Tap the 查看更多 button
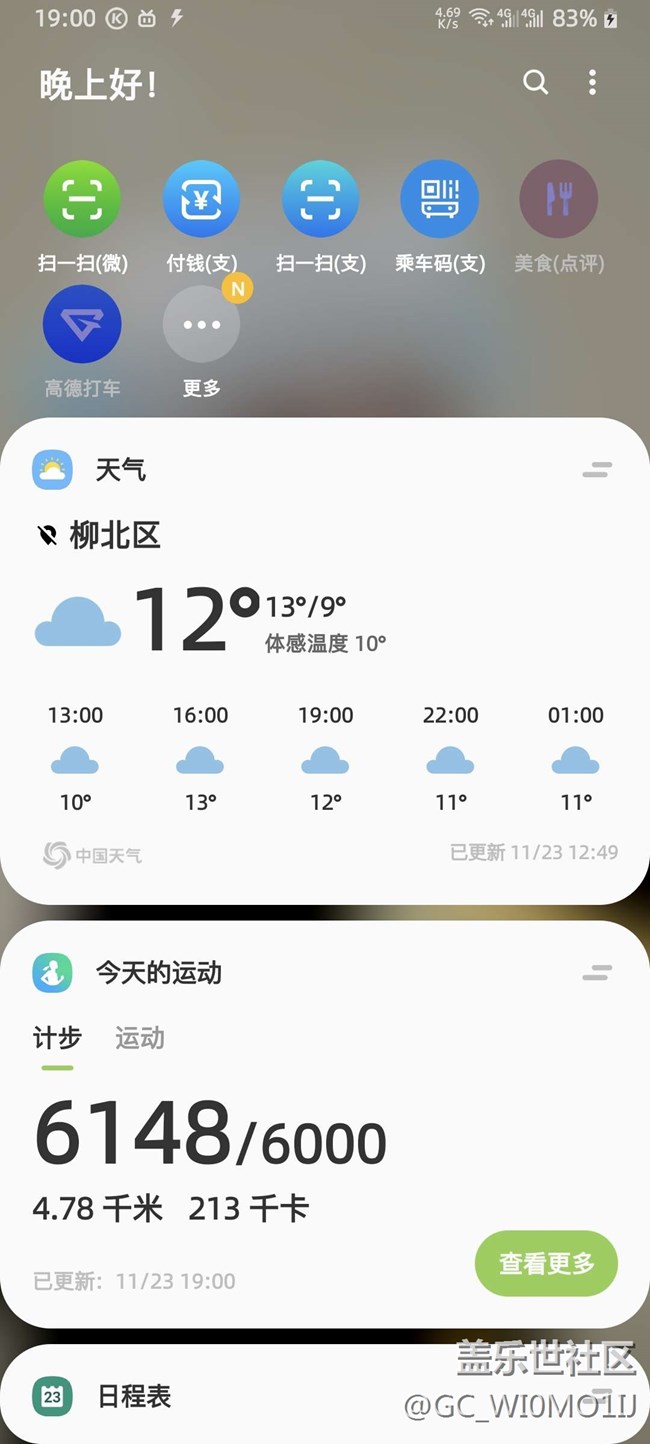 (x=546, y=1263)
